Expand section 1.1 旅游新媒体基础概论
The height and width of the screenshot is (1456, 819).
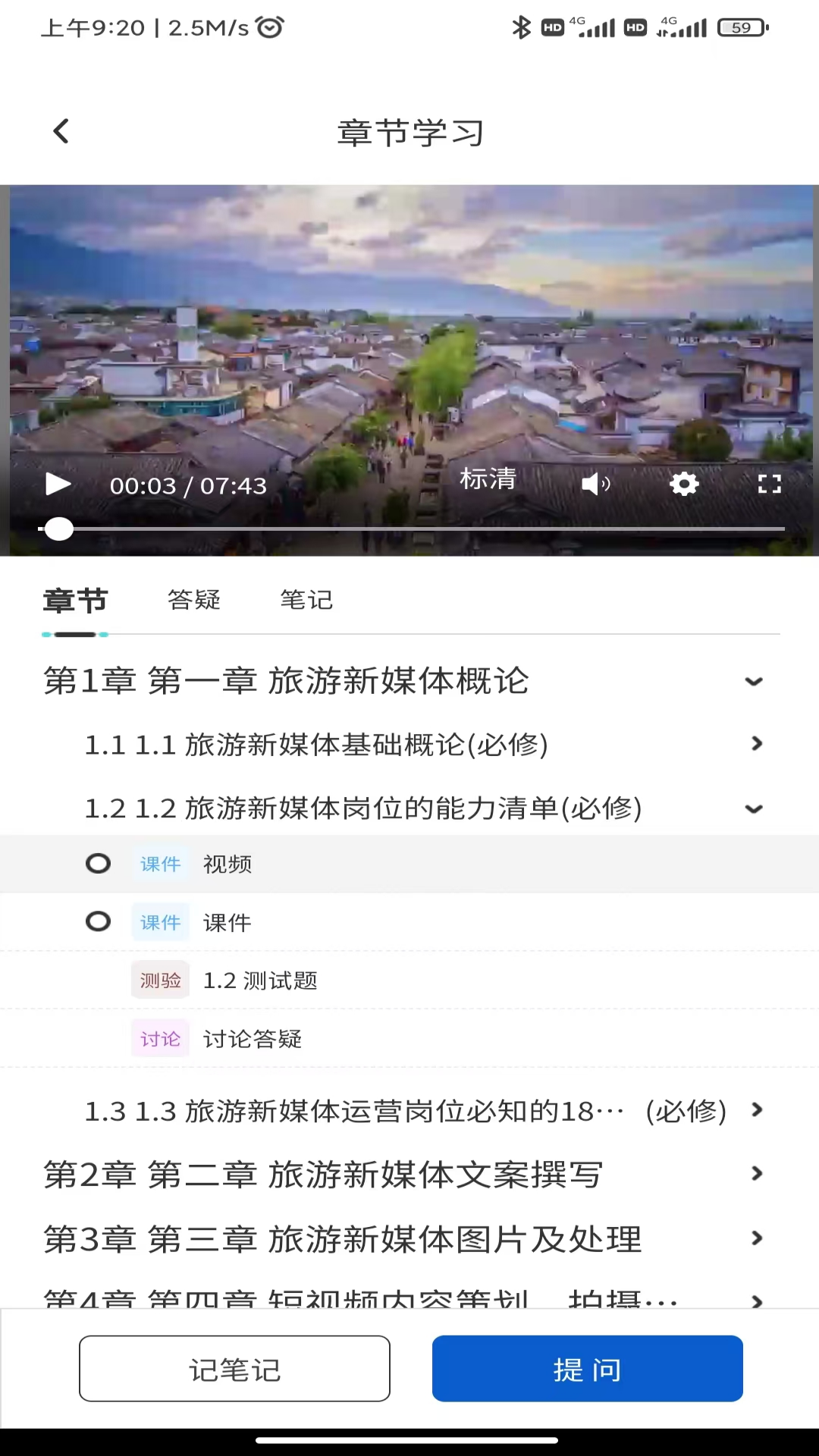756,744
